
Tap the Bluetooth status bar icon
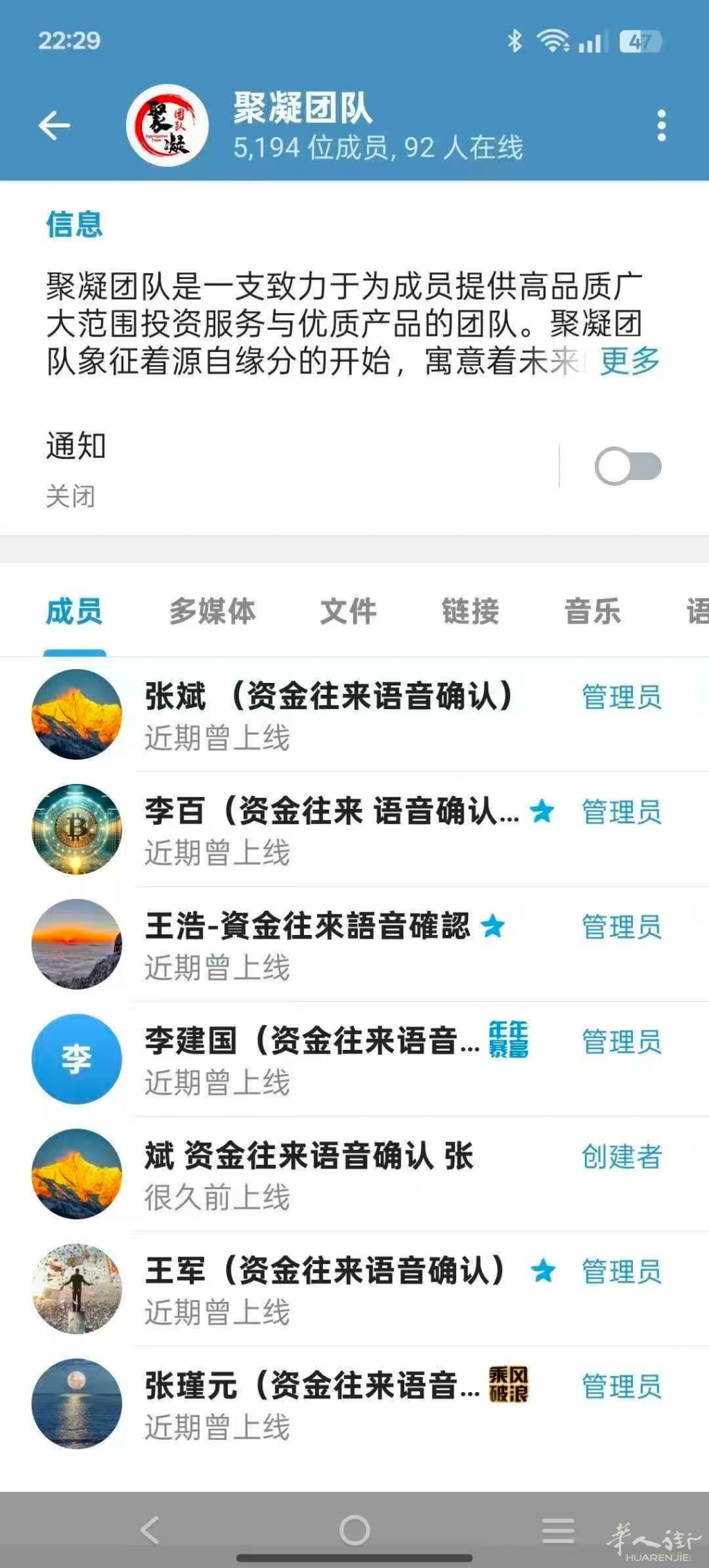pyautogui.click(x=514, y=39)
